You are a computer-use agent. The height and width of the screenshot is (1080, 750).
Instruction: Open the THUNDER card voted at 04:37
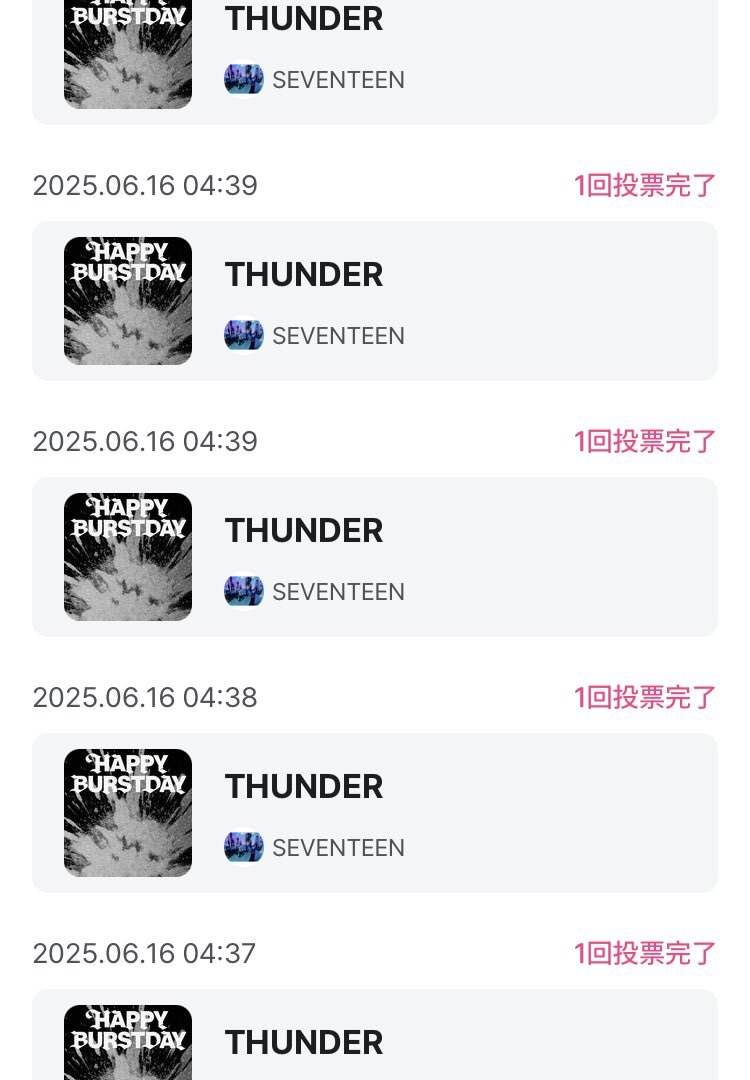(375, 1040)
